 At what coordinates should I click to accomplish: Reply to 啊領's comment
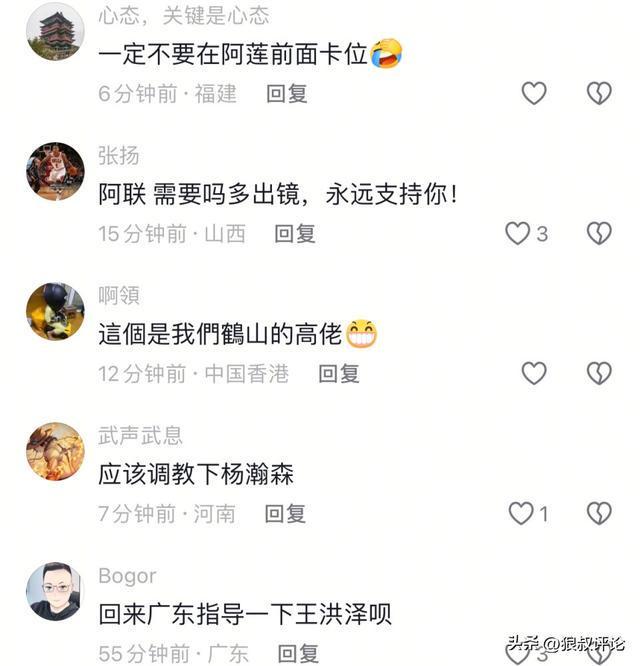338,374
